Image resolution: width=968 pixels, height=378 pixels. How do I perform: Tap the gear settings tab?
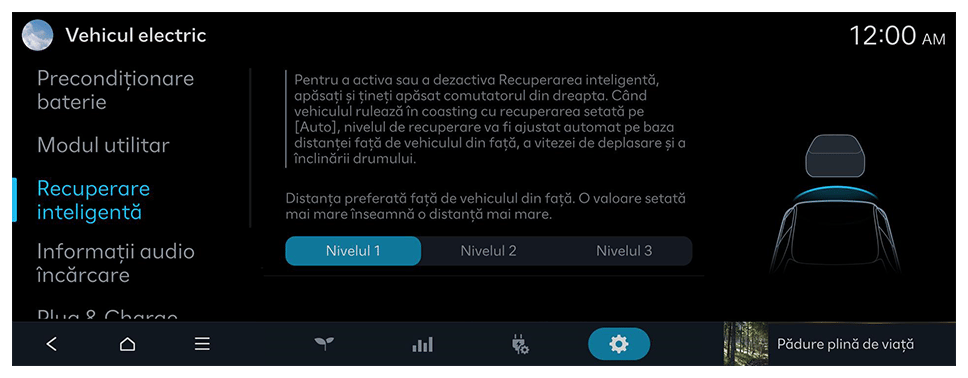pyautogui.click(x=619, y=344)
